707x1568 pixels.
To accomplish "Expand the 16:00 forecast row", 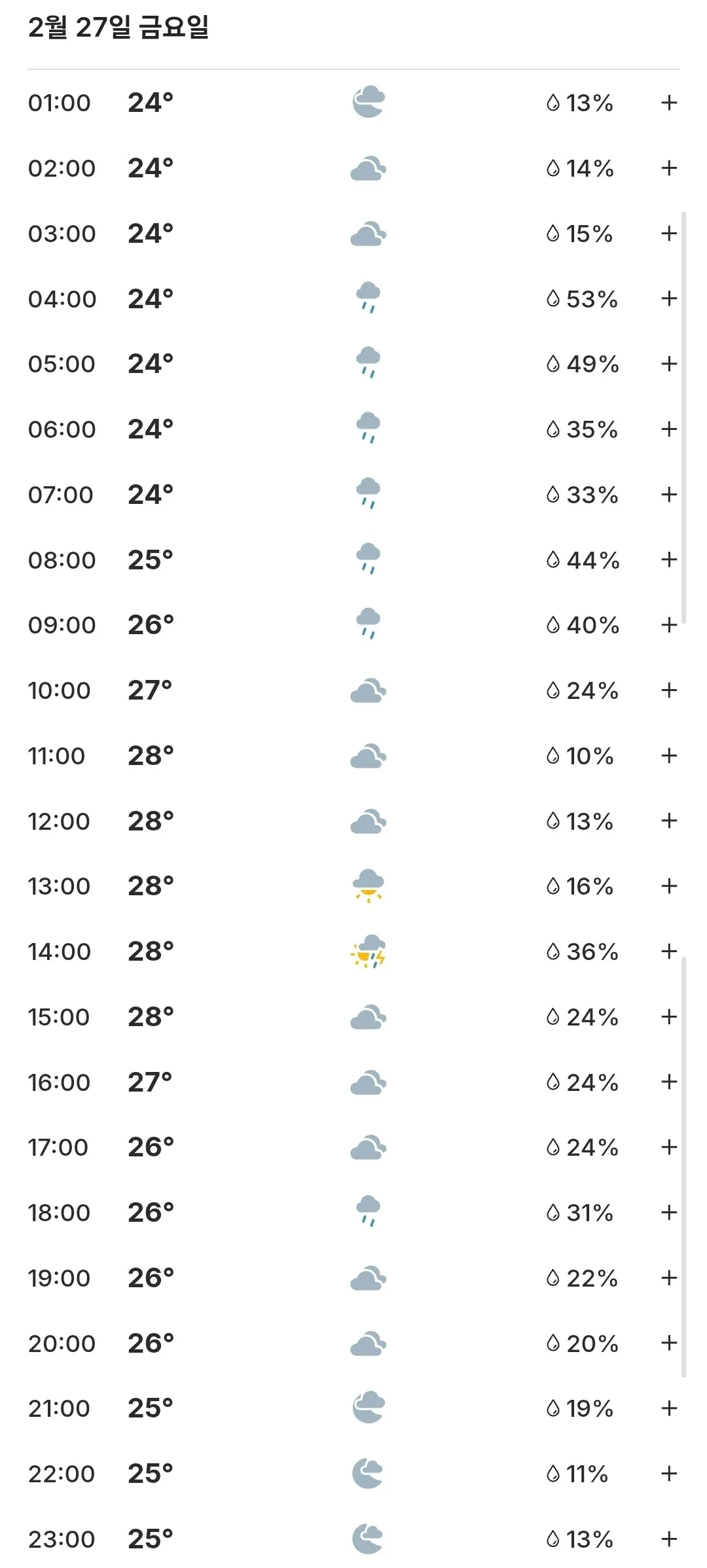I will (x=668, y=1082).
